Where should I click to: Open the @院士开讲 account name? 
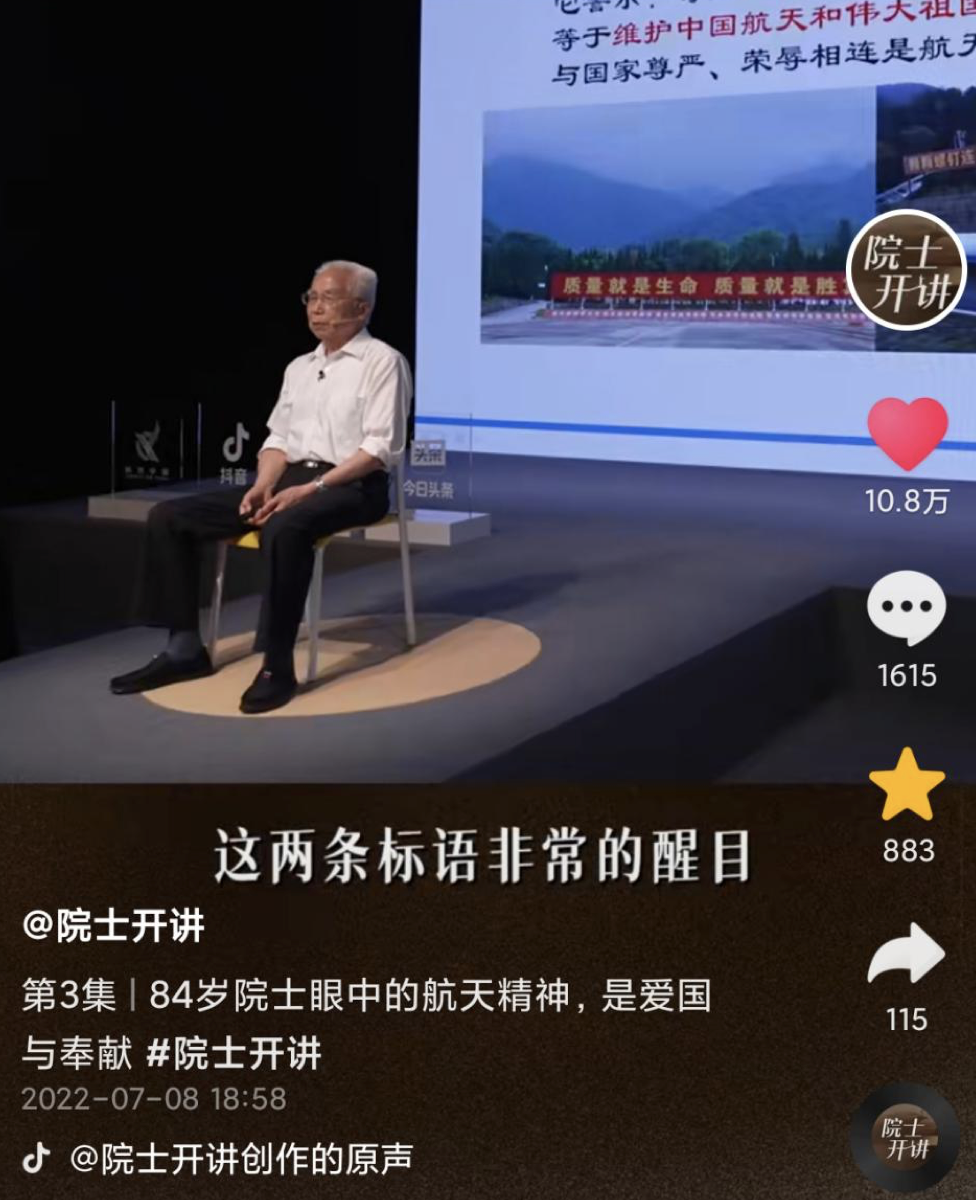point(113,927)
